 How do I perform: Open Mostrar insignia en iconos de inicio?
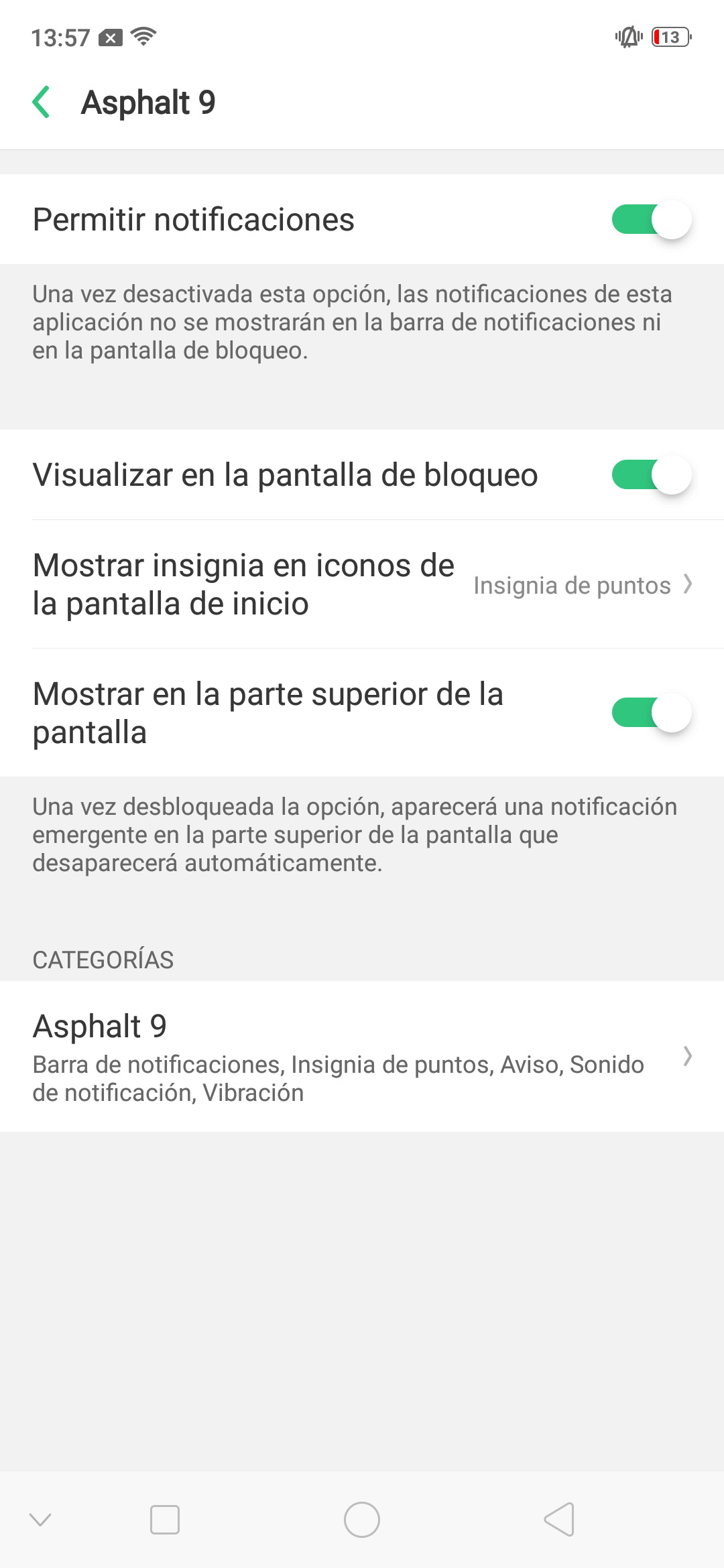click(x=362, y=584)
